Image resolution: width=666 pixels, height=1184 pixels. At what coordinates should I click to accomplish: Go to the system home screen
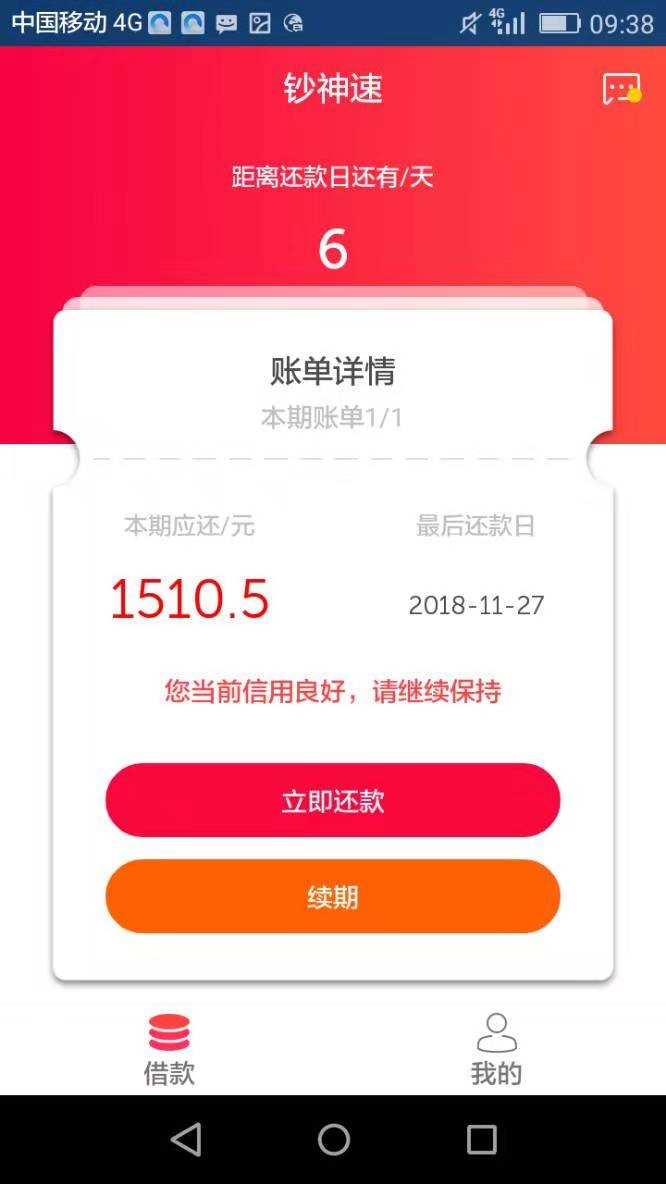click(x=334, y=1139)
